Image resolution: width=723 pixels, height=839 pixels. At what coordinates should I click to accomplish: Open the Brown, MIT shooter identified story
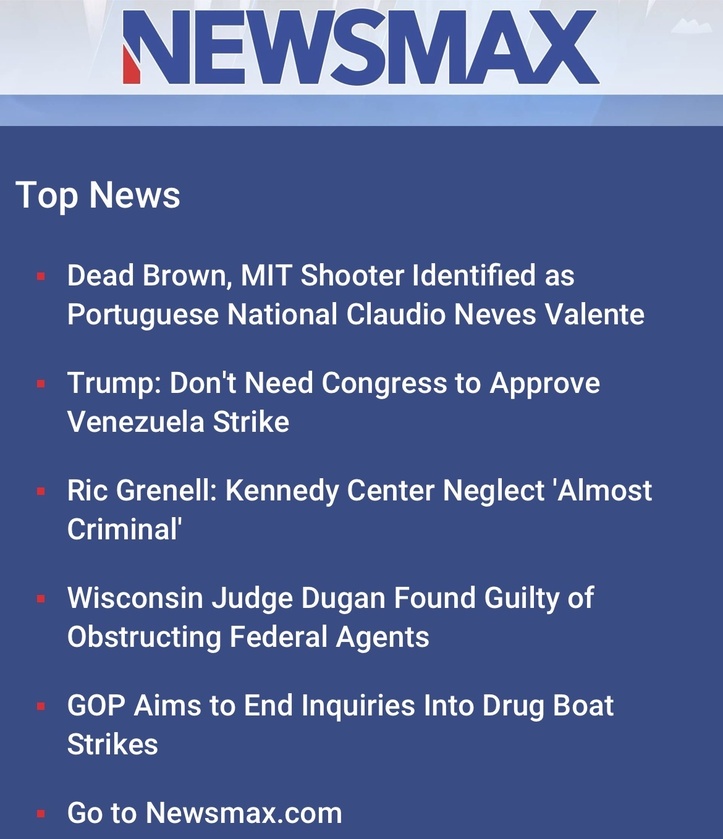tap(355, 295)
